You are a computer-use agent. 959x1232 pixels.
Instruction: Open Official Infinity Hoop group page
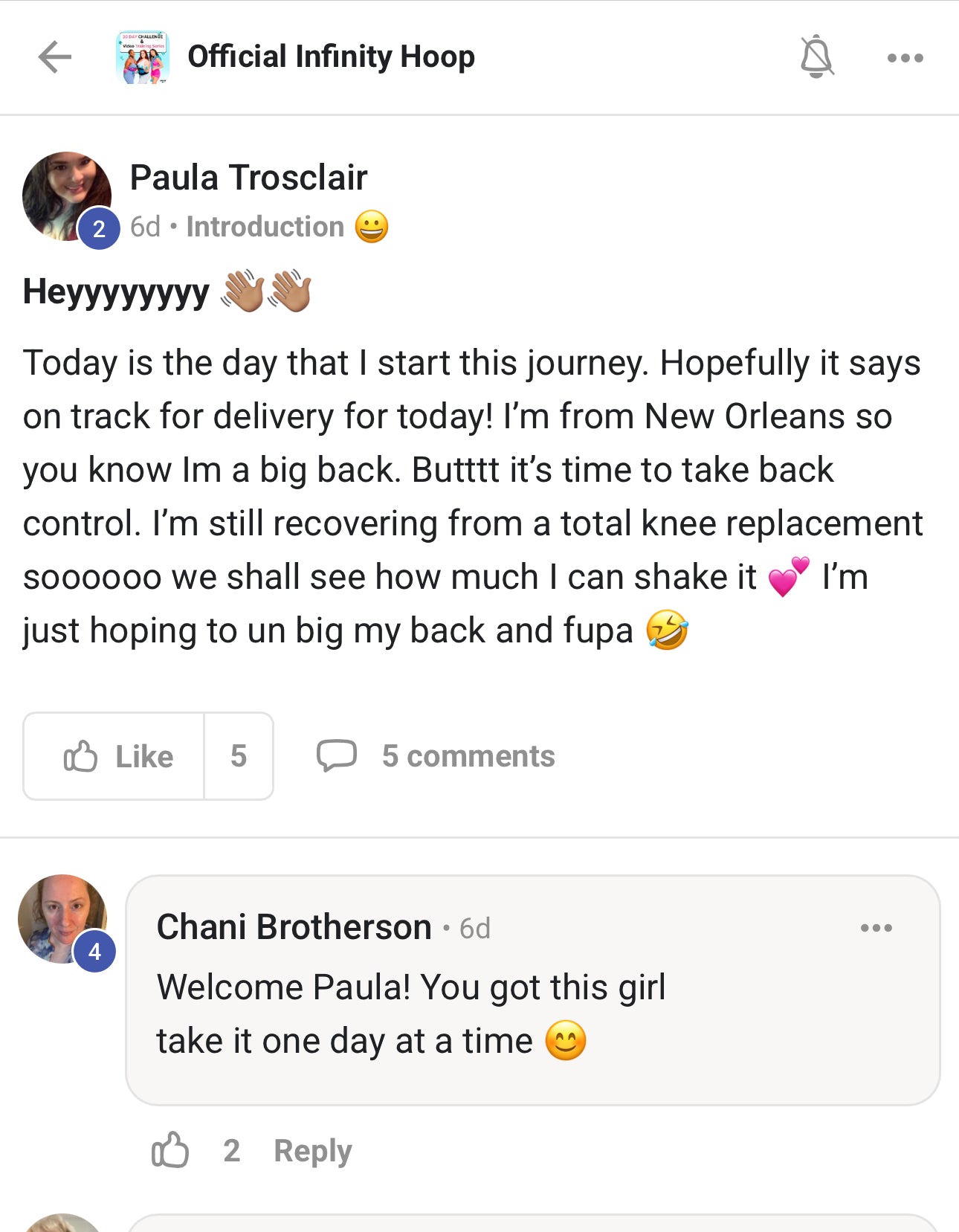click(330, 57)
